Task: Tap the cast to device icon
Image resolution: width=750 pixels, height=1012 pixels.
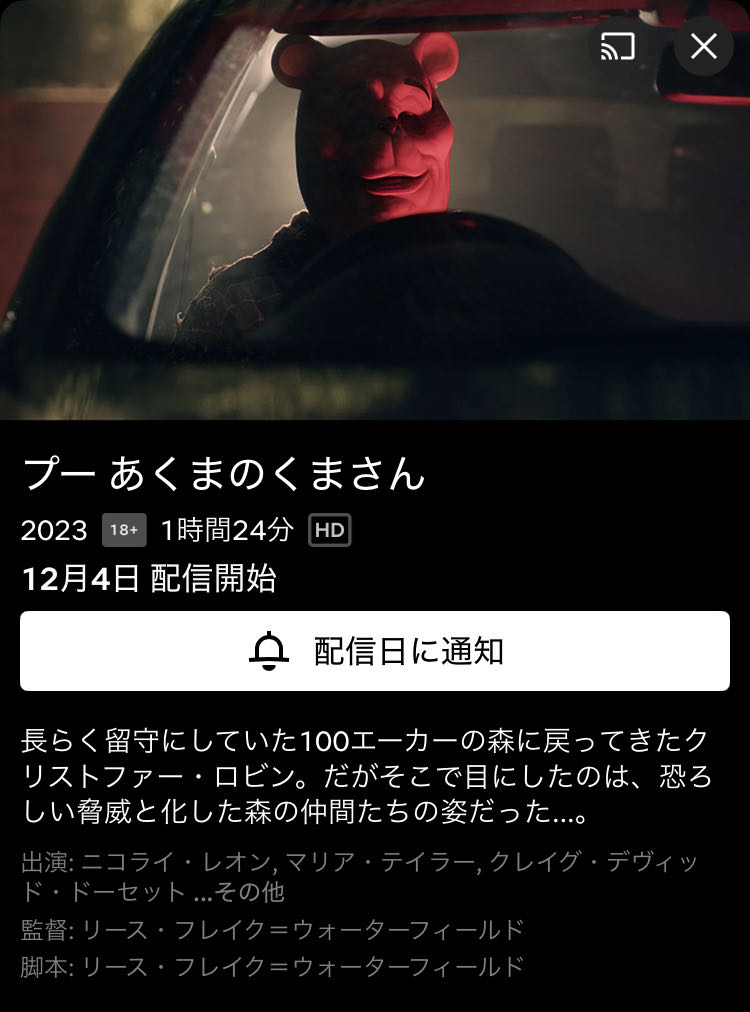Action: 618,46
